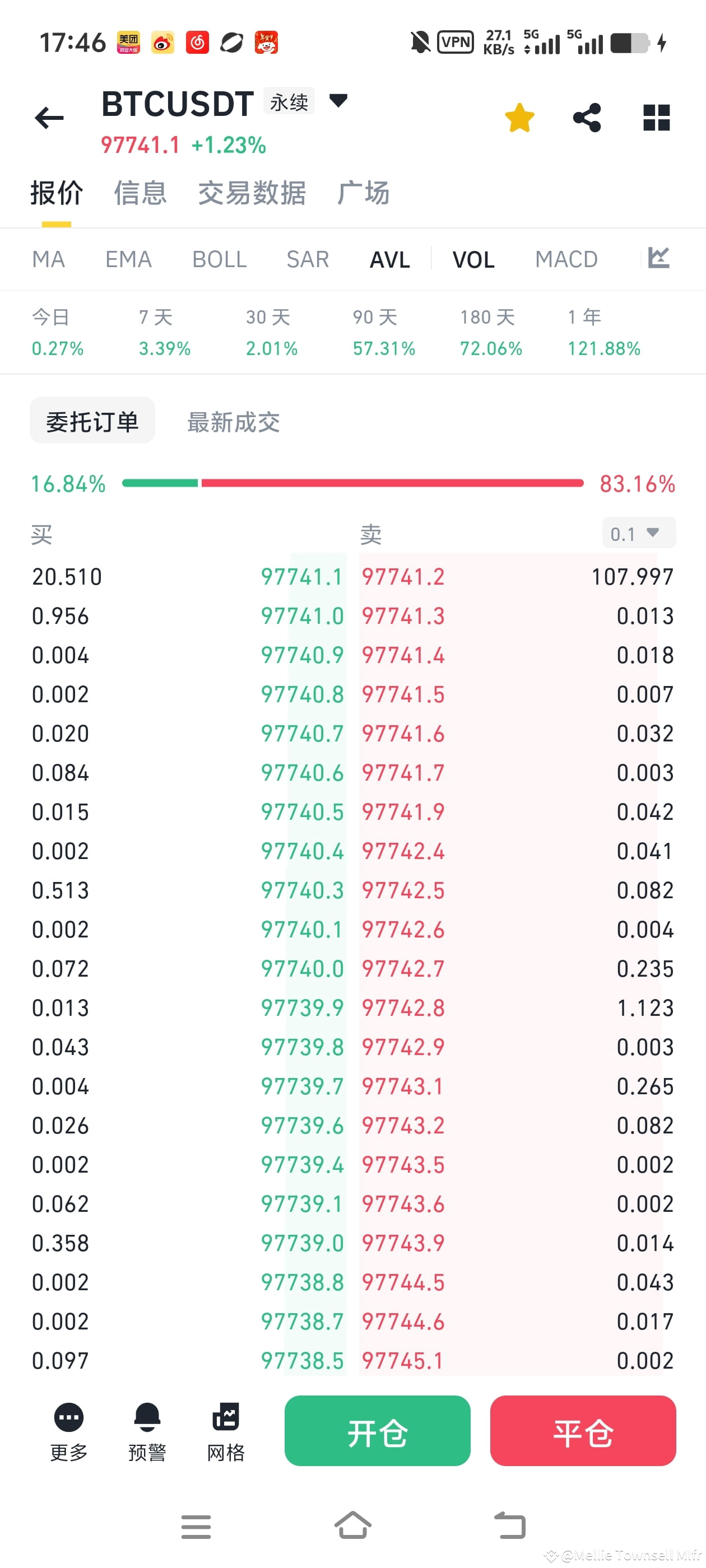Select the EMA indicator
This screenshot has height=1568, width=706.
coord(128,259)
